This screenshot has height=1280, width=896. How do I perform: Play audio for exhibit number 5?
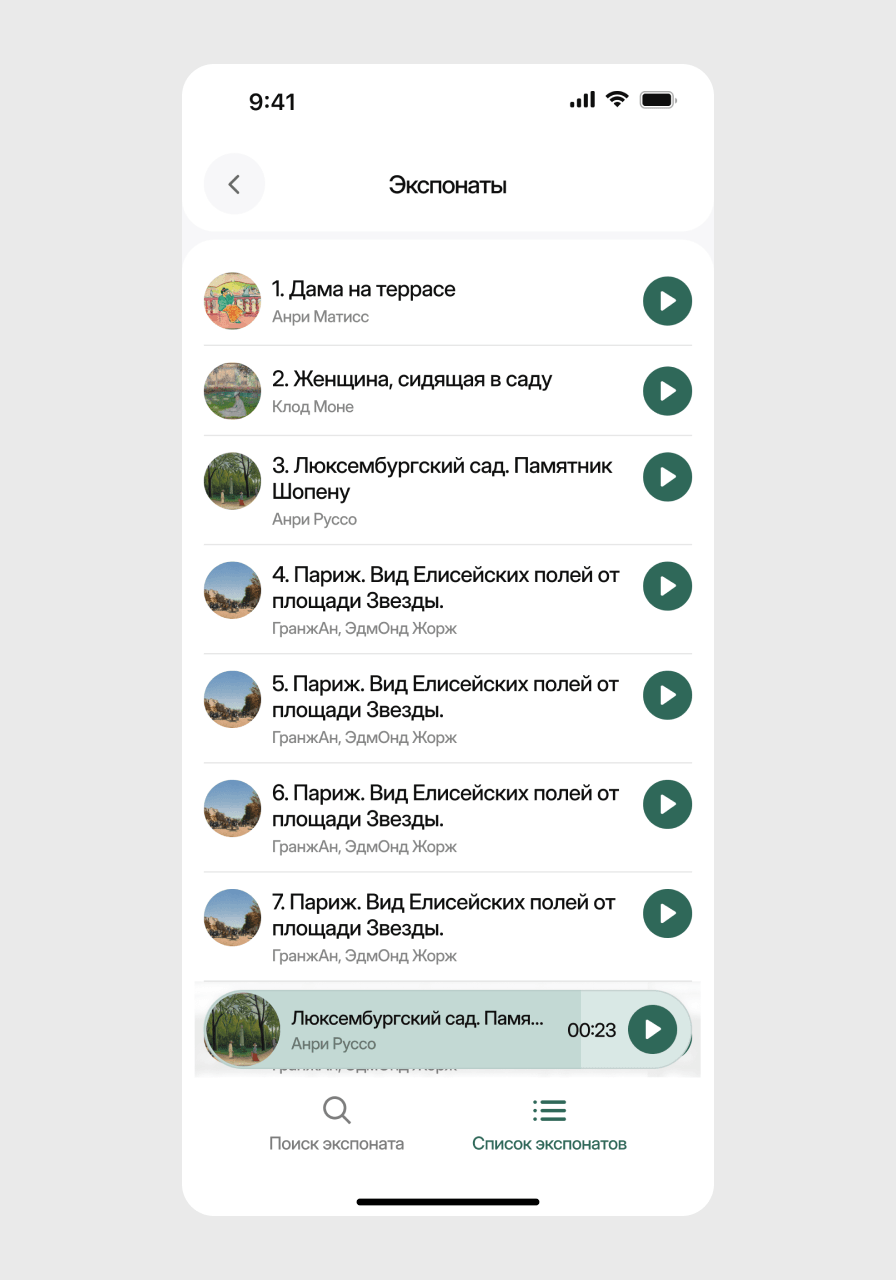(x=667, y=695)
